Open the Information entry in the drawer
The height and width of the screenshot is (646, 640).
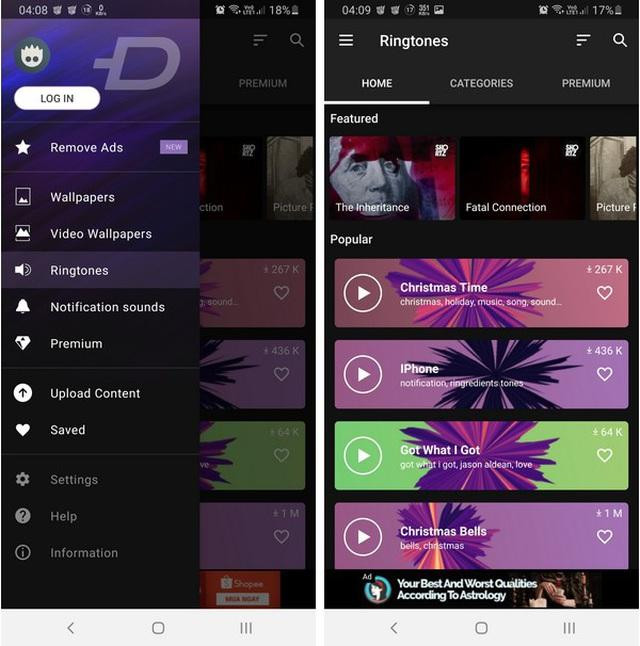coord(84,553)
